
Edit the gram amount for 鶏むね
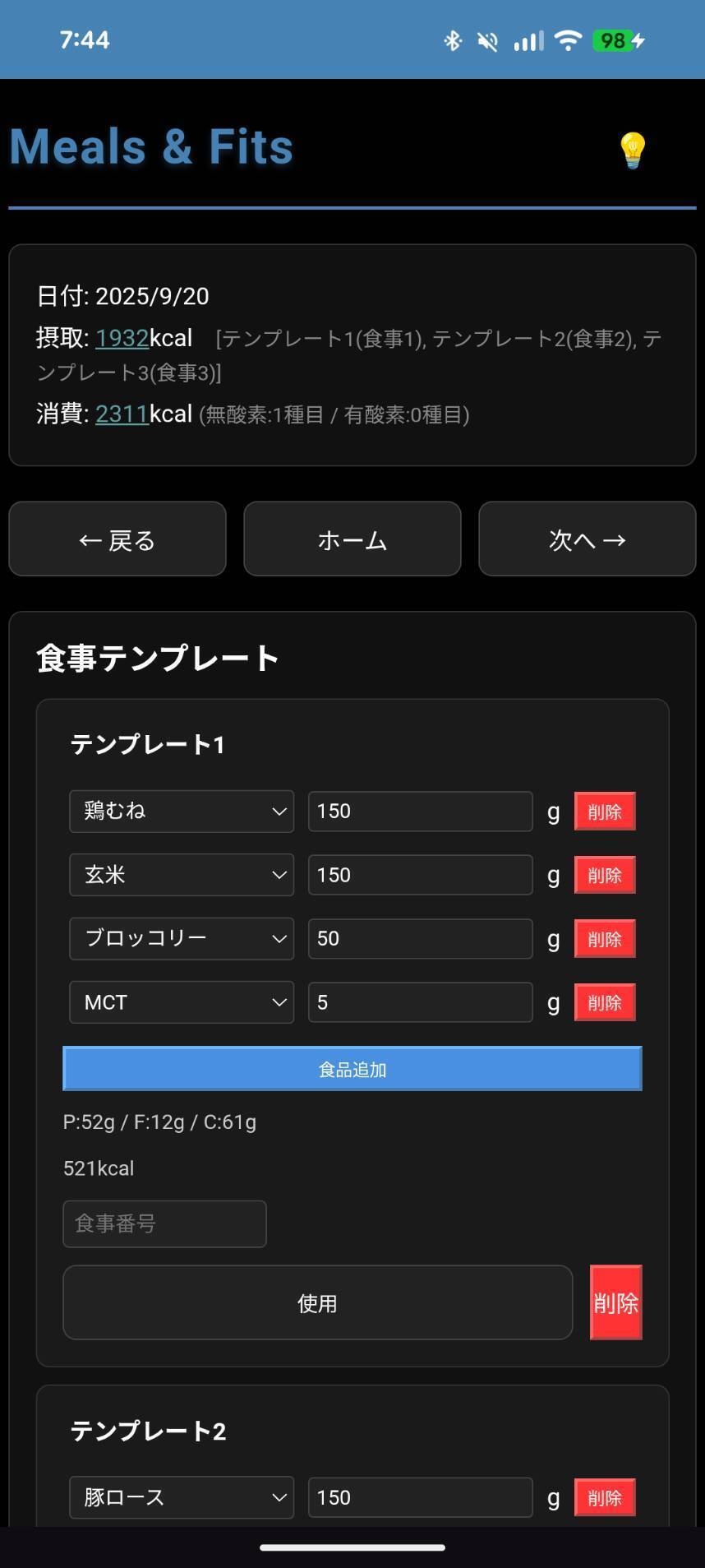click(x=420, y=812)
